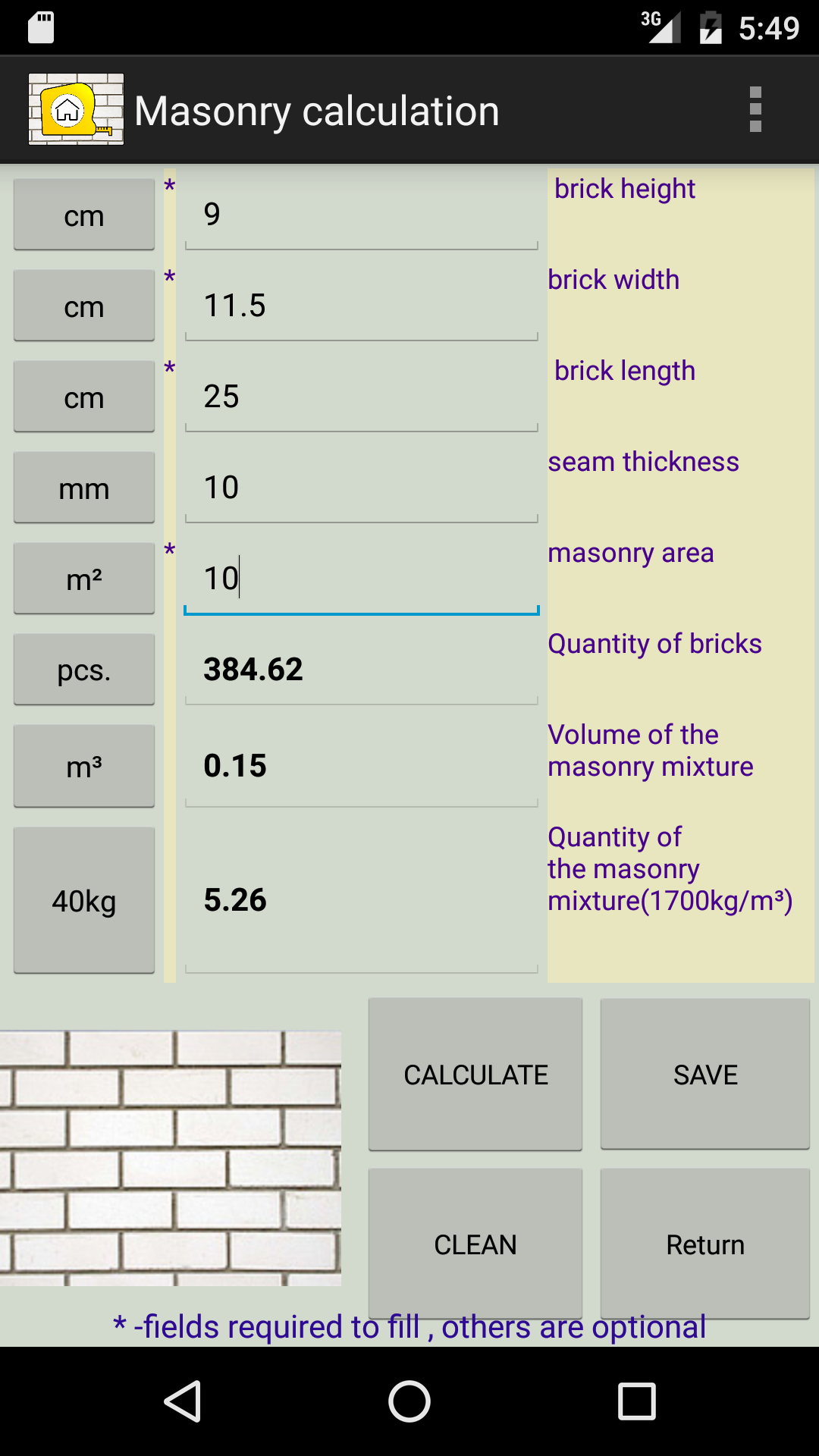Go to the home screen
This screenshot has width=819, height=1456.
pyautogui.click(x=409, y=1401)
